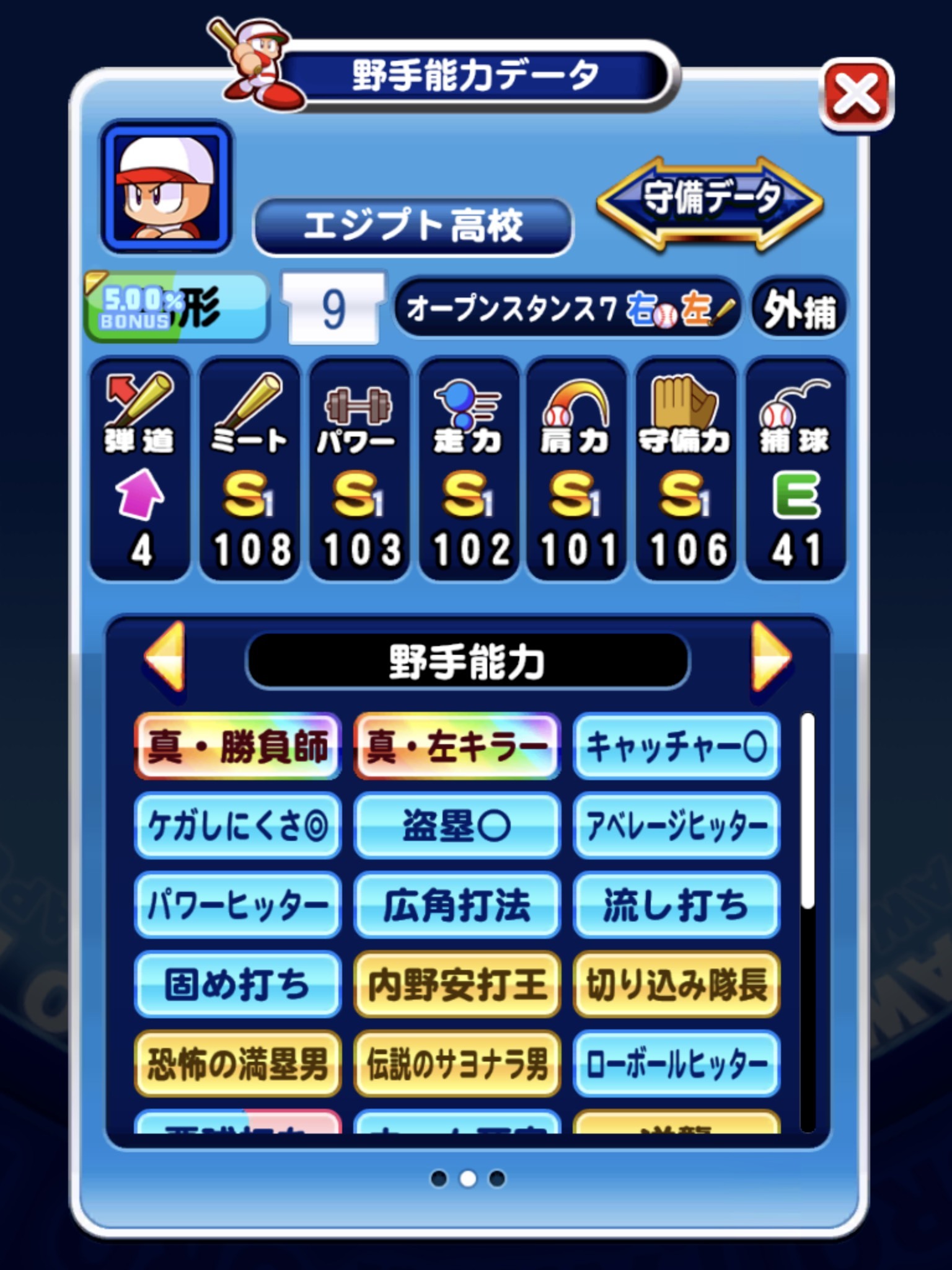This screenshot has width=952, height=1270.
Task: Open 真・左キラー skill details
Action: 457,746
